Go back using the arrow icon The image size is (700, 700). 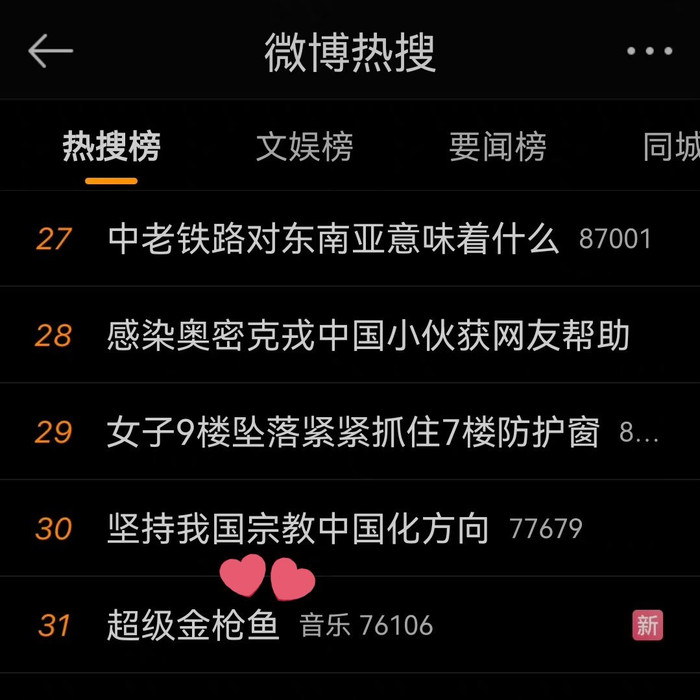coord(50,51)
